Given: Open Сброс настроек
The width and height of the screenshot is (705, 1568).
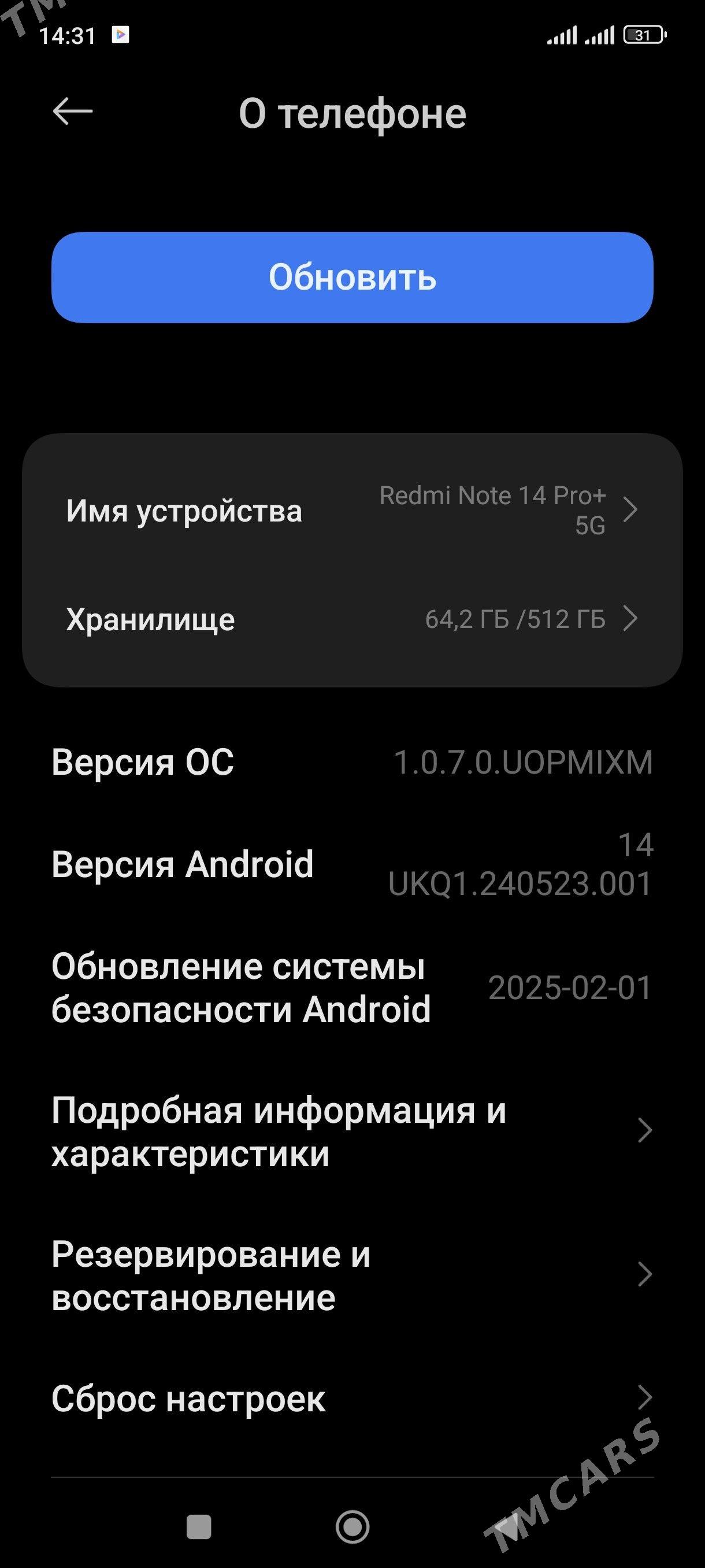Looking at the screenshot, I should point(352,1399).
